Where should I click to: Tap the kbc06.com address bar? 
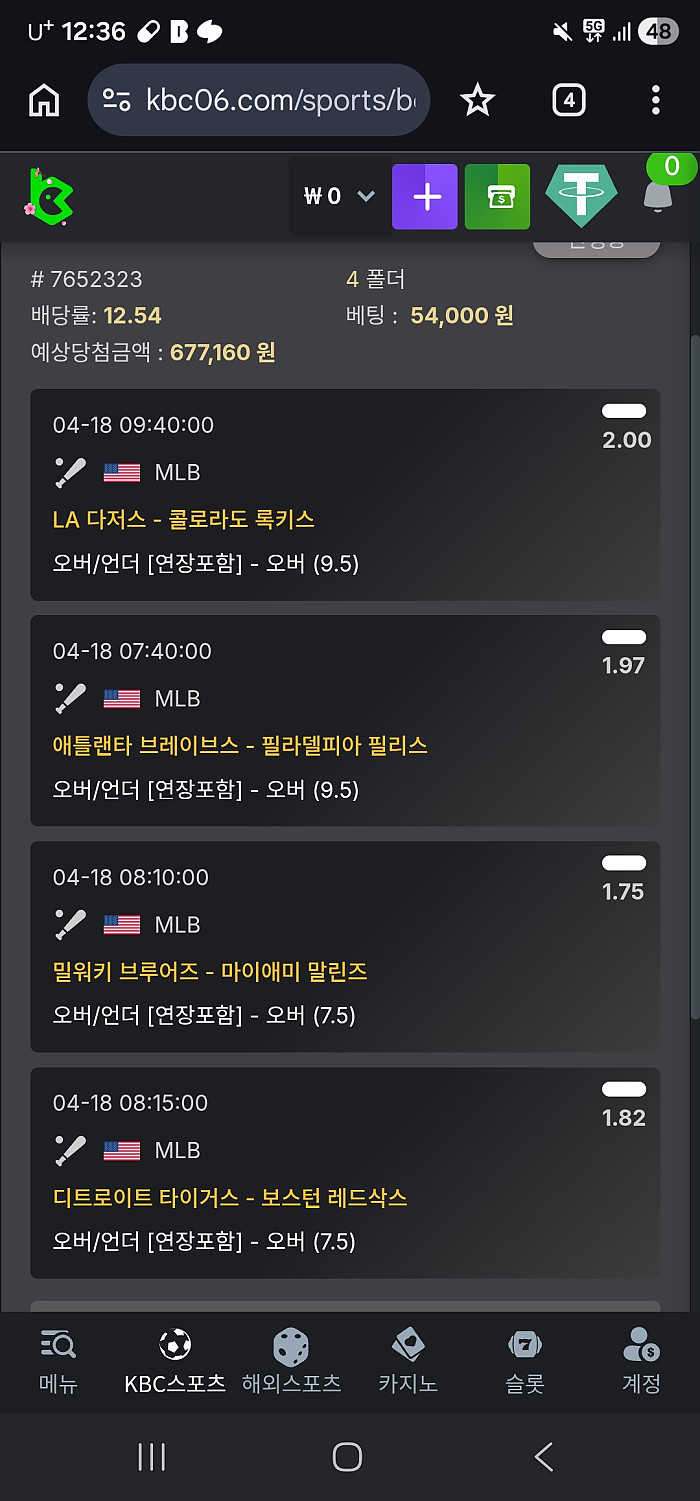pos(258,100)
